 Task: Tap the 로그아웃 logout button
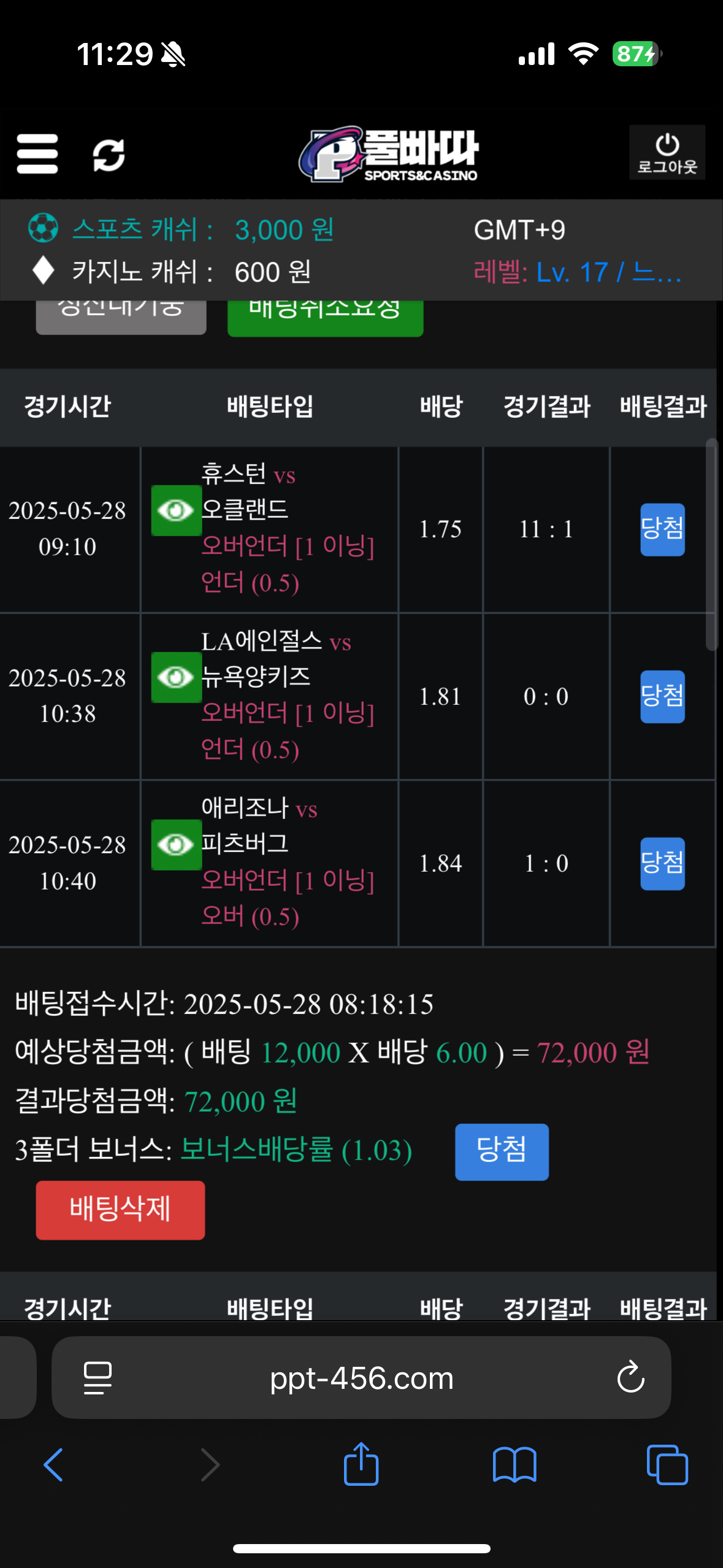667,153
